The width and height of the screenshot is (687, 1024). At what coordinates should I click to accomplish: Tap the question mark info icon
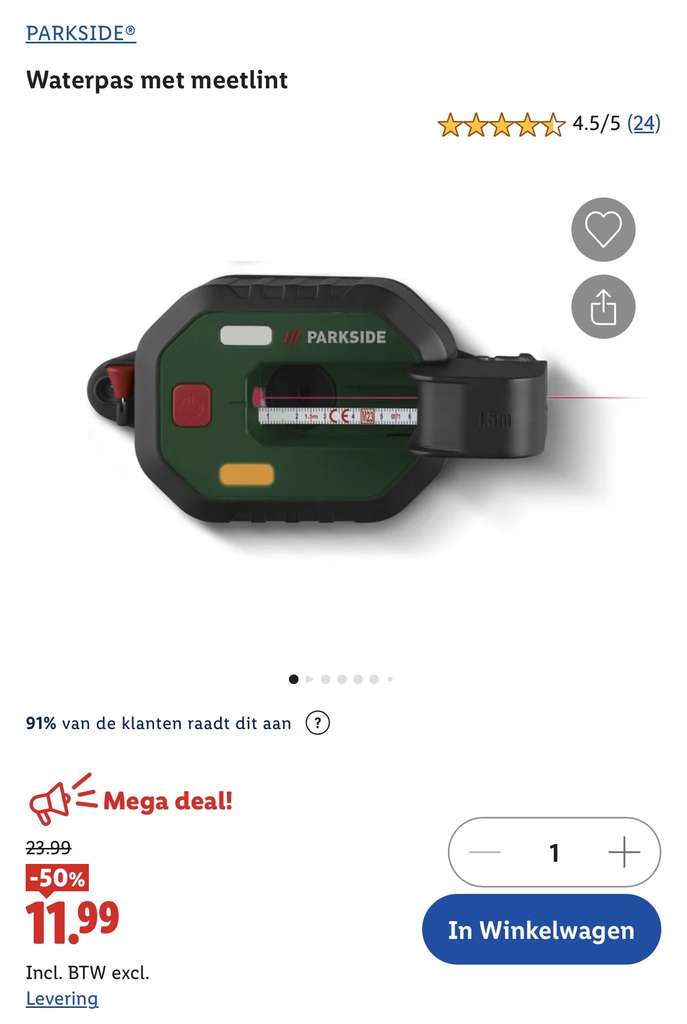(x=318, y=723)
